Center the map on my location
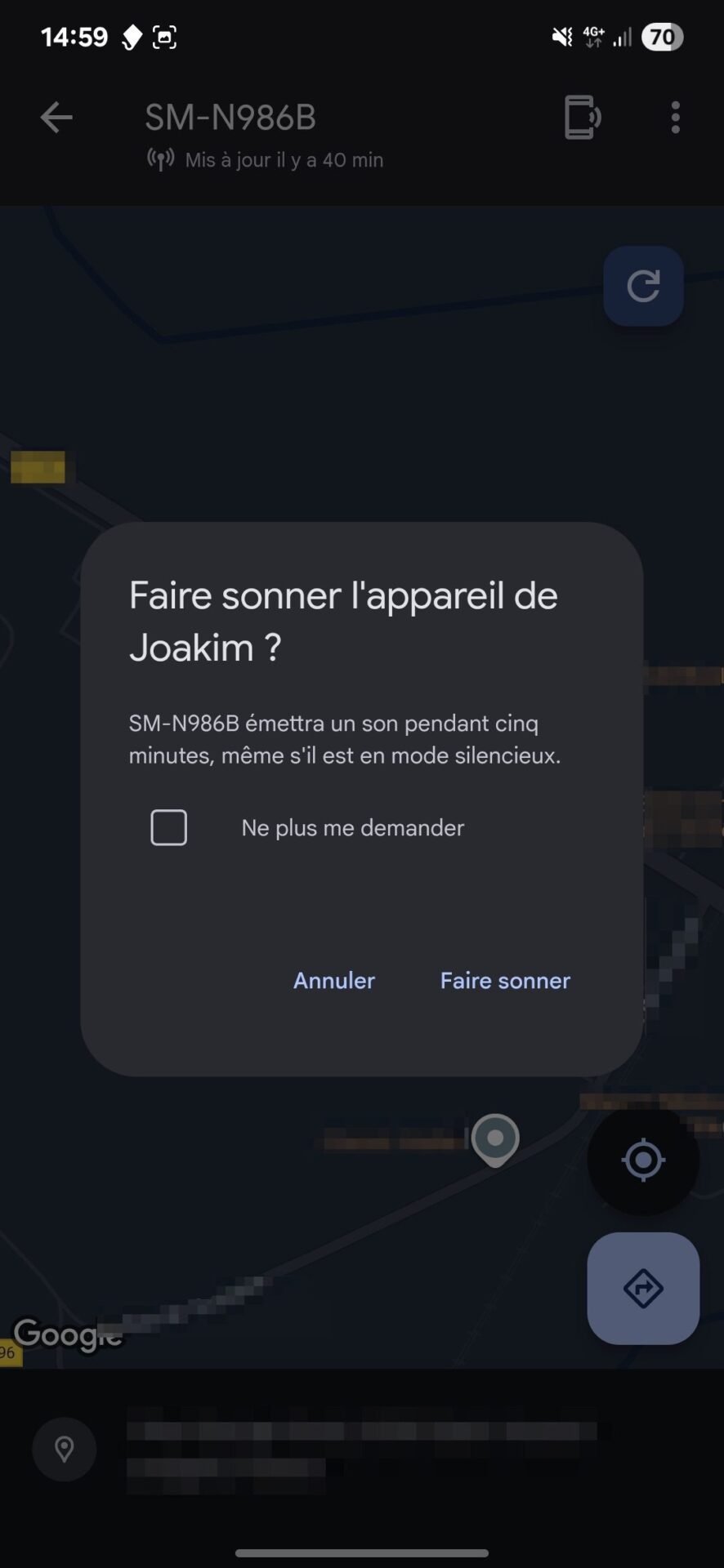This screenshot has width=724, height=1568. coord(643,1160)
